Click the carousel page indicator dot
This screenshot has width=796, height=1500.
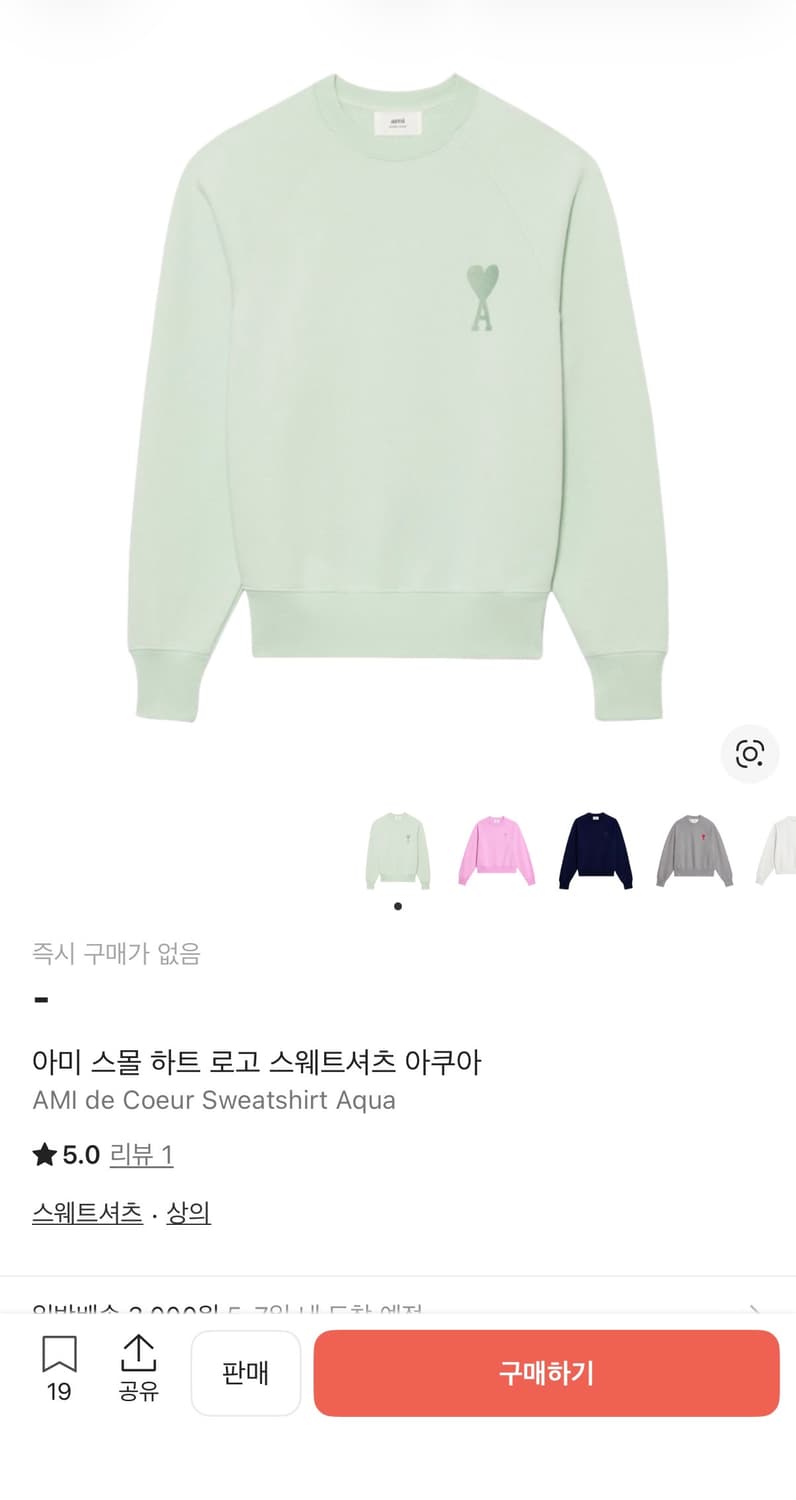398,906
